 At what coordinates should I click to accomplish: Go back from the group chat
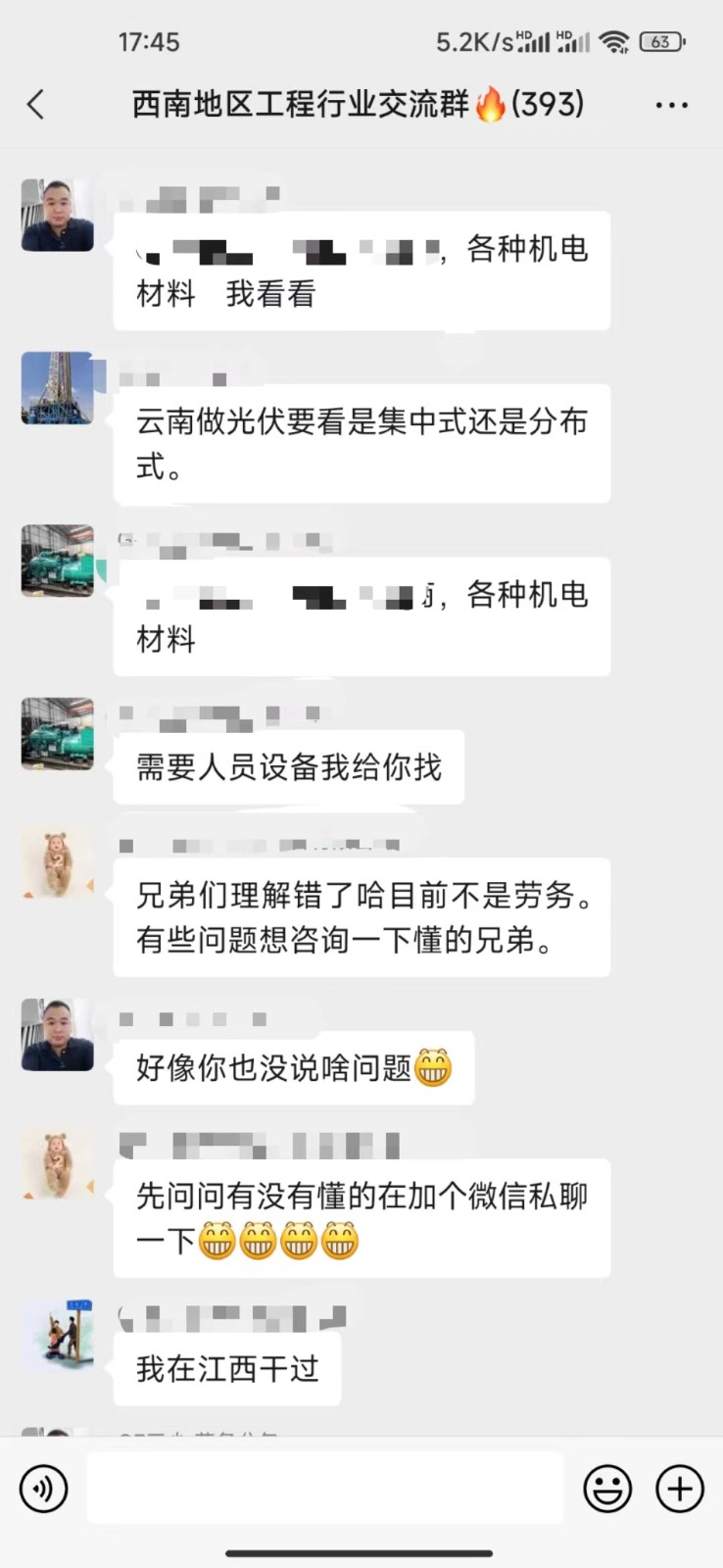click(36, 104)
